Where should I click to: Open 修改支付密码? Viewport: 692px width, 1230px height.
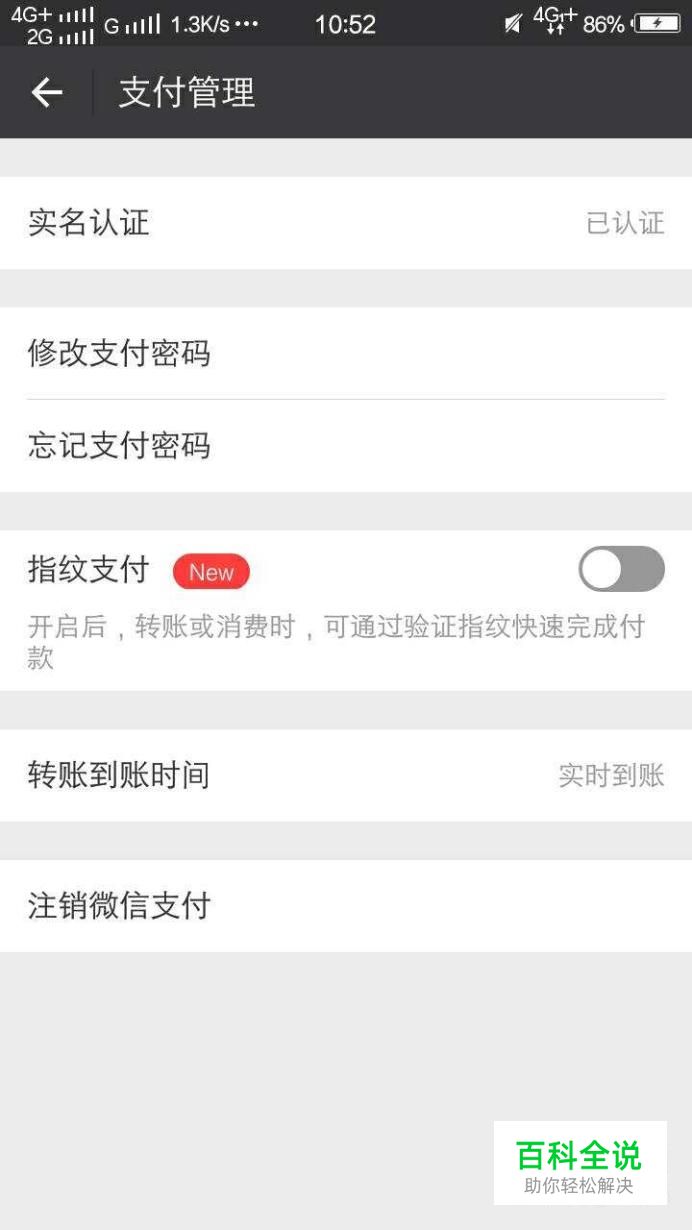point(346,353)
